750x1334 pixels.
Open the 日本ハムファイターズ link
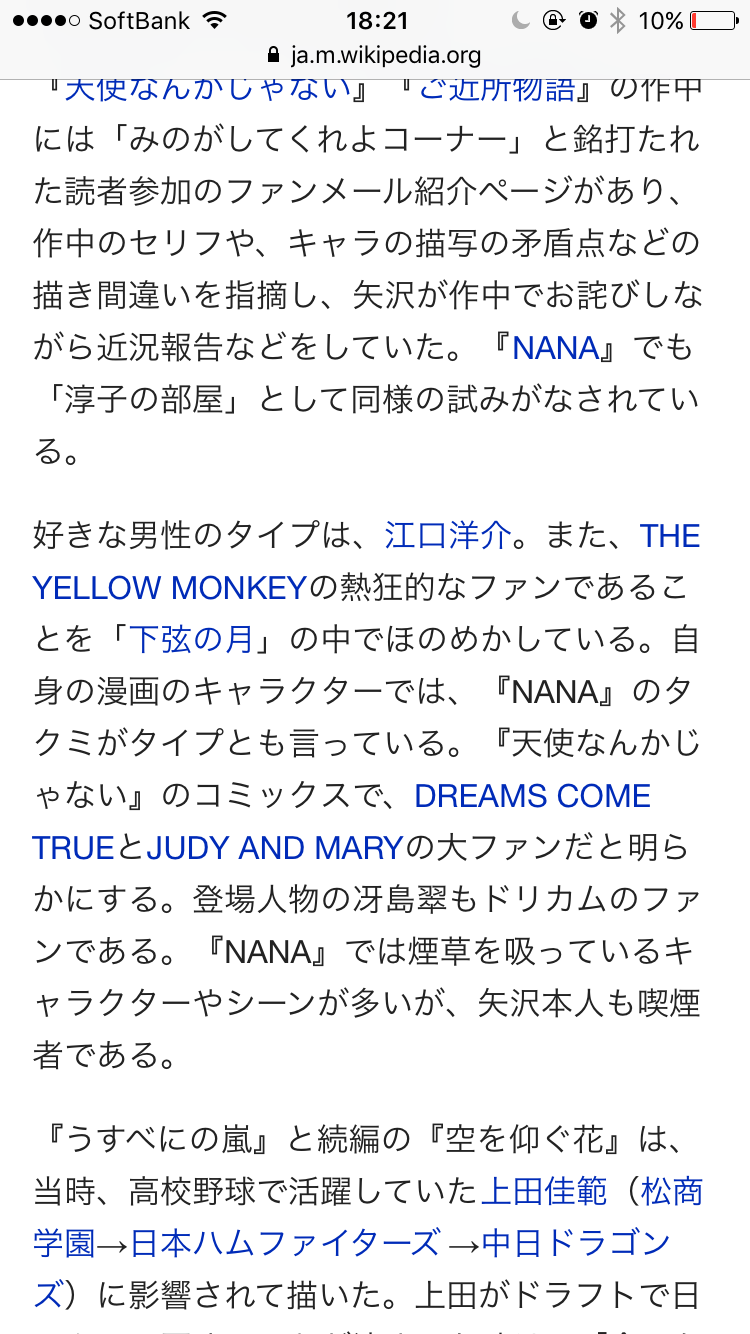pyautogui.click(x=285, y=1243)
